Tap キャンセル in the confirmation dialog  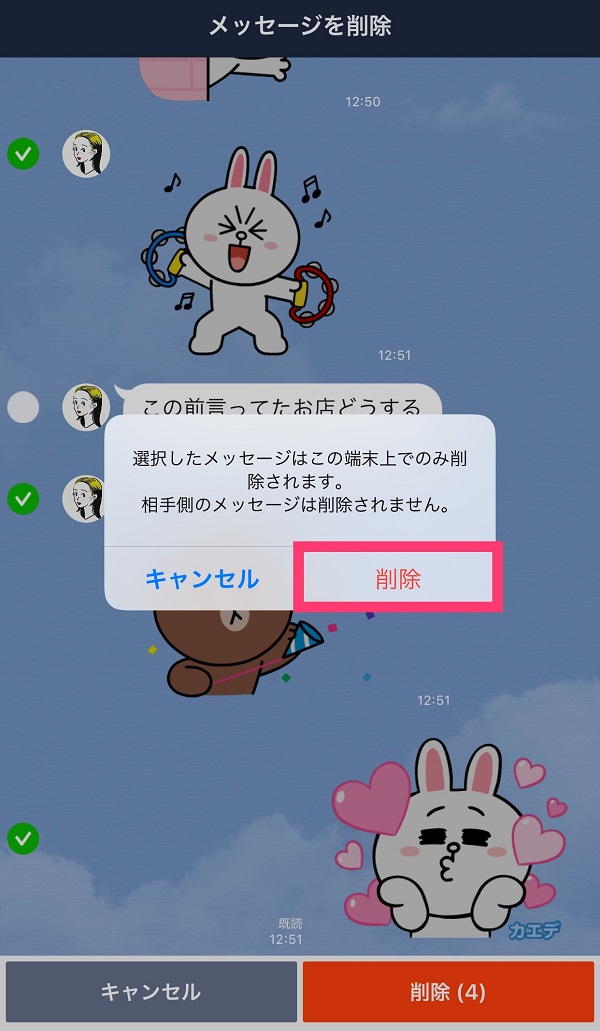click(x=201, y=578)
